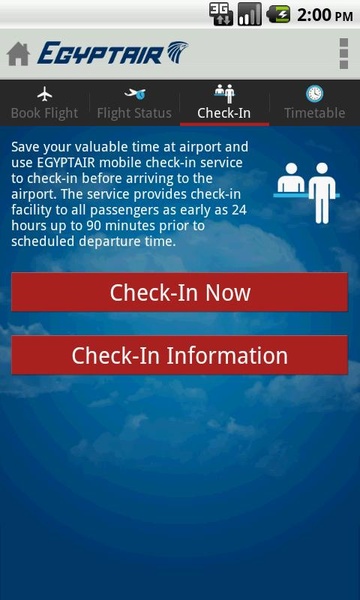View Check-In Information
The width and height of the screenshot is (360, 600).
pyautogui.click(x=179, y=355)
